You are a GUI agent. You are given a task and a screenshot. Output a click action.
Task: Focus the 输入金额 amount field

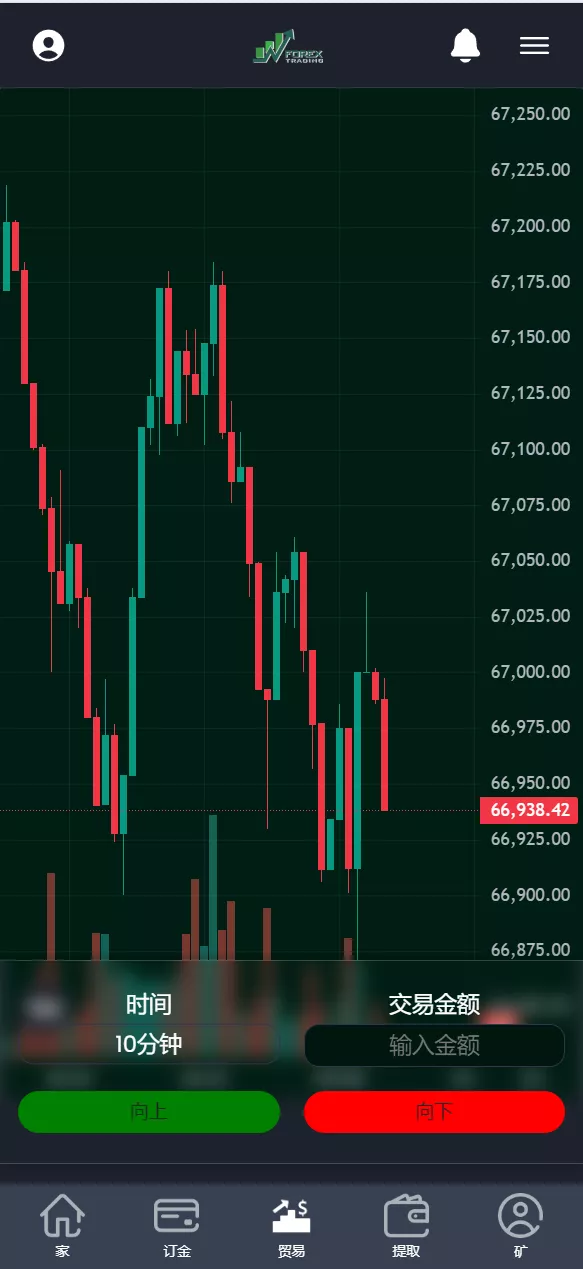click(434, 1045)
